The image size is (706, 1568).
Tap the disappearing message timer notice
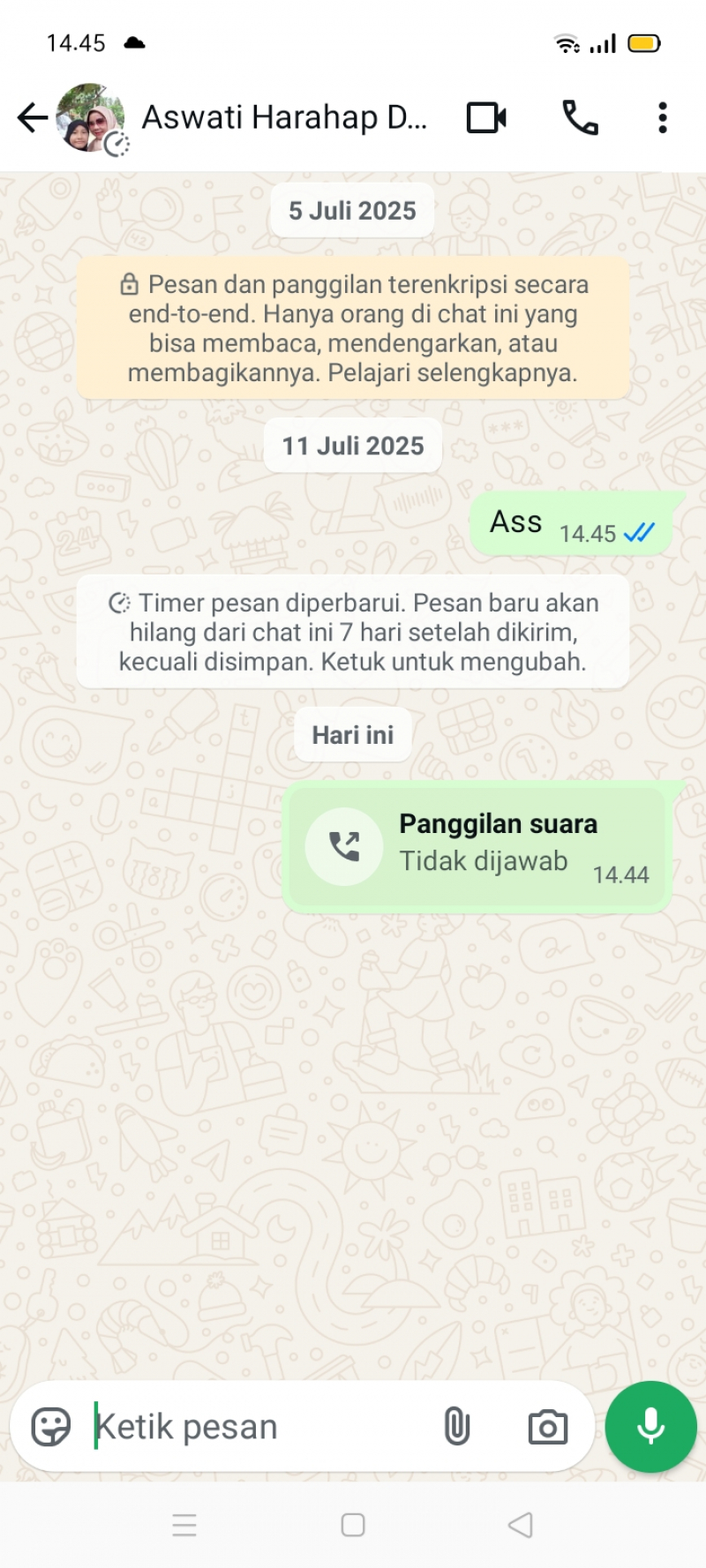point(353,632)
